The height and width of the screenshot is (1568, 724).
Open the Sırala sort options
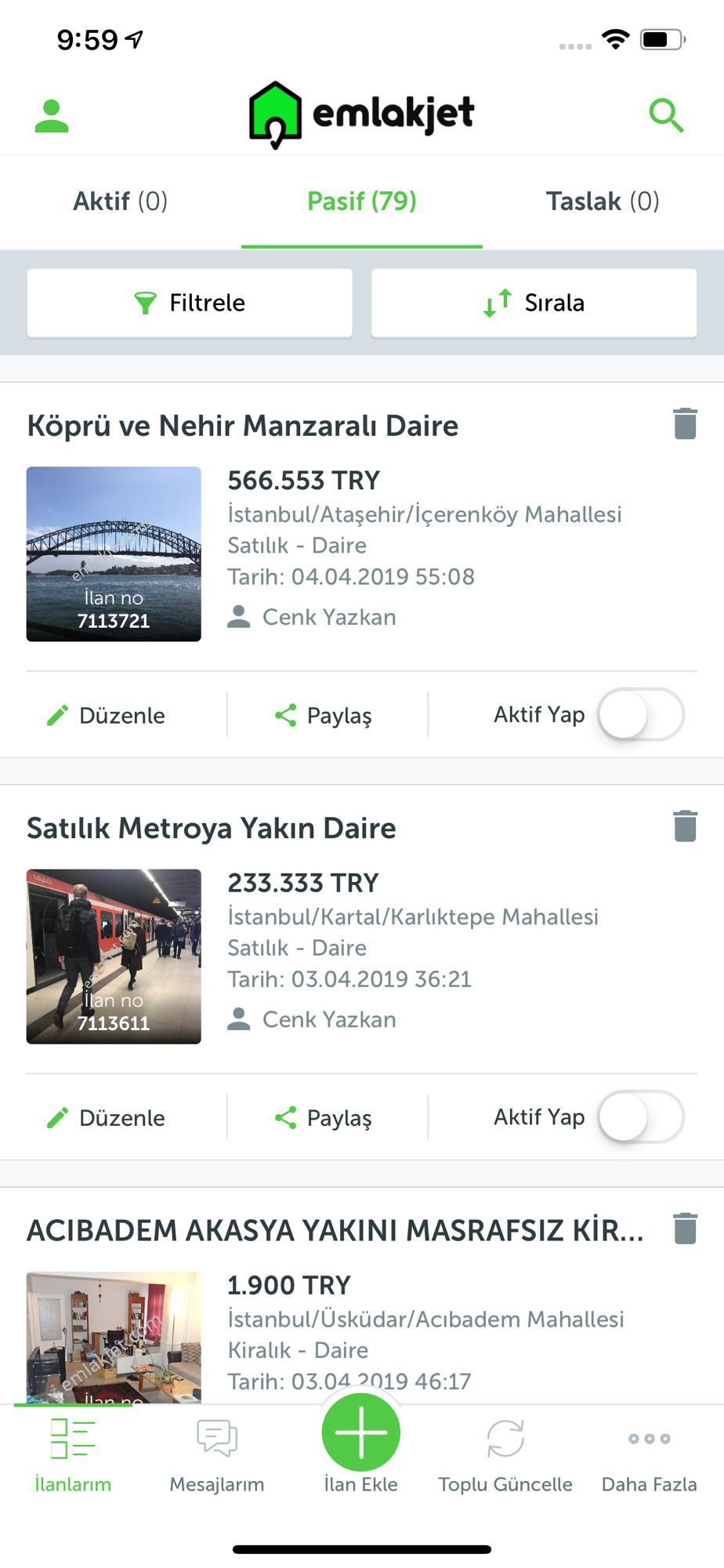534,303
